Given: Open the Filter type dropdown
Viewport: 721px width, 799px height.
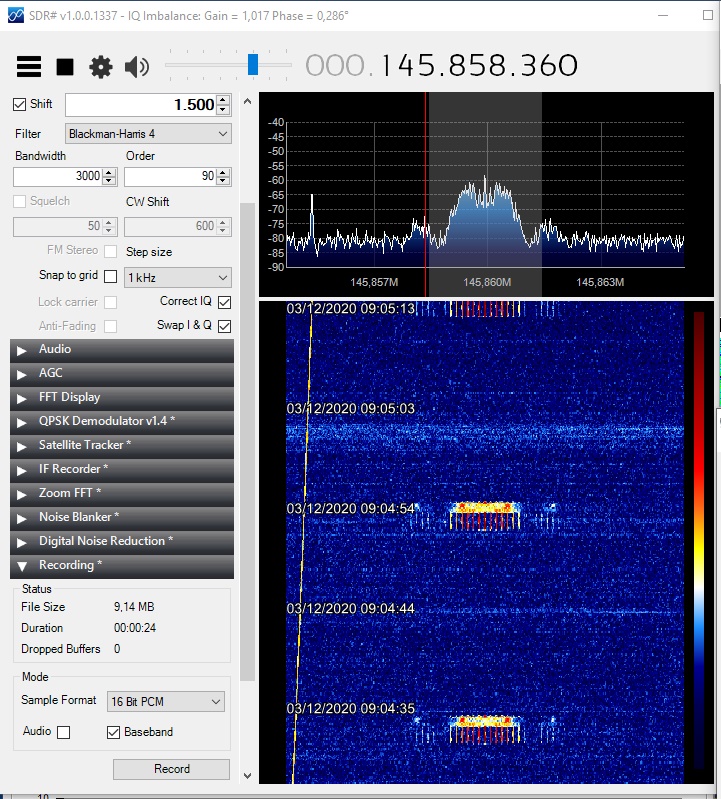Looking at the screenshot, I should (x=148, y=133).
